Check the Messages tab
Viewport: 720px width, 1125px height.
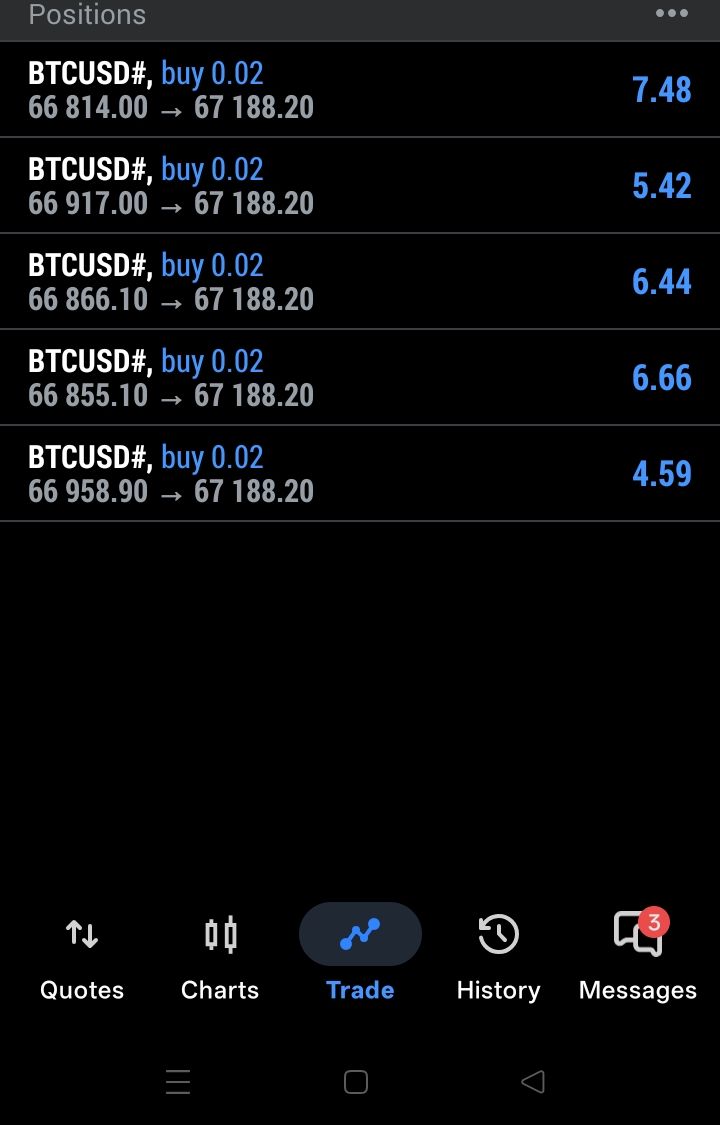click(x=638, y=957)
